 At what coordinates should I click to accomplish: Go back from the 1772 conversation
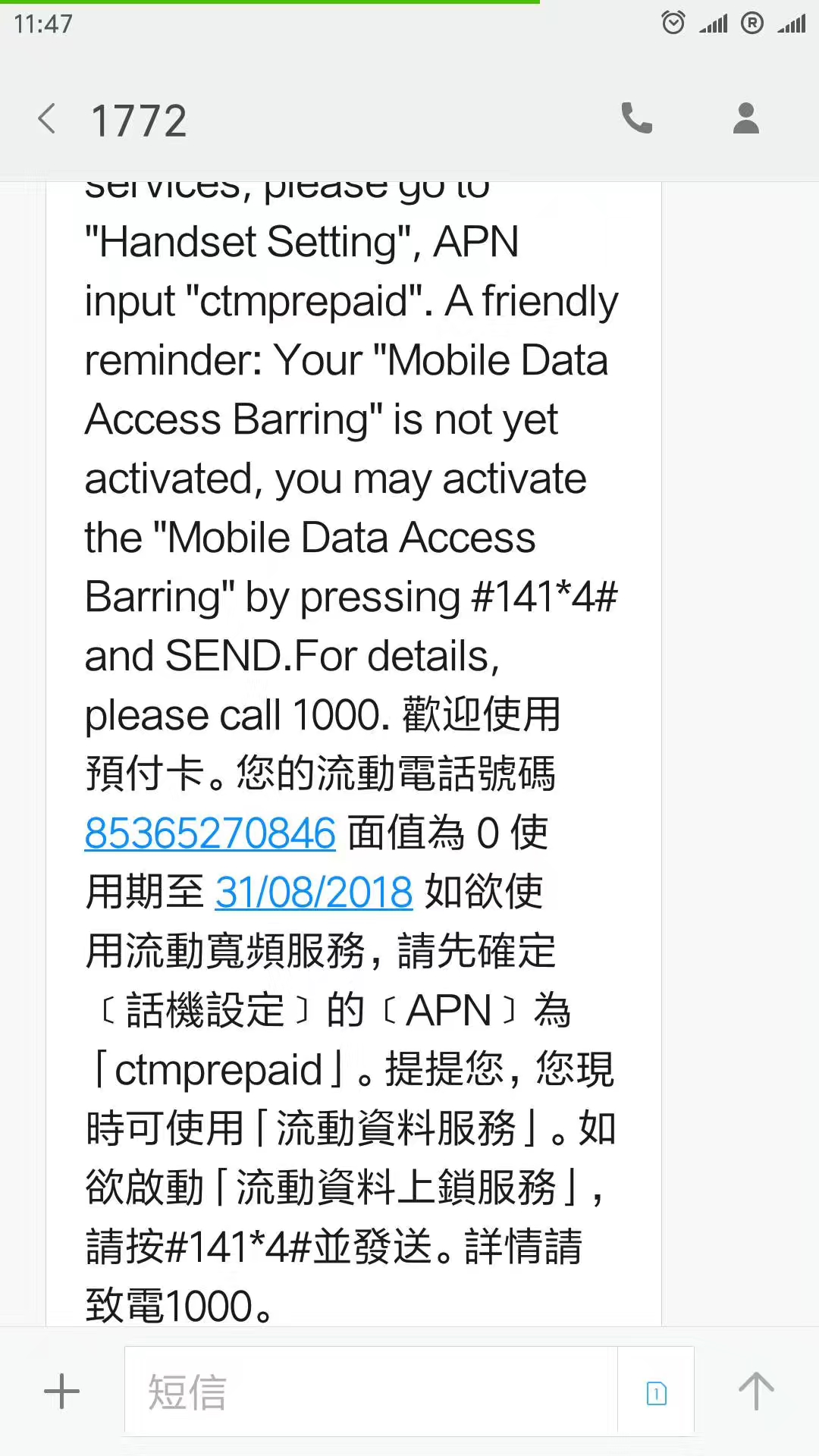[47, 119]
